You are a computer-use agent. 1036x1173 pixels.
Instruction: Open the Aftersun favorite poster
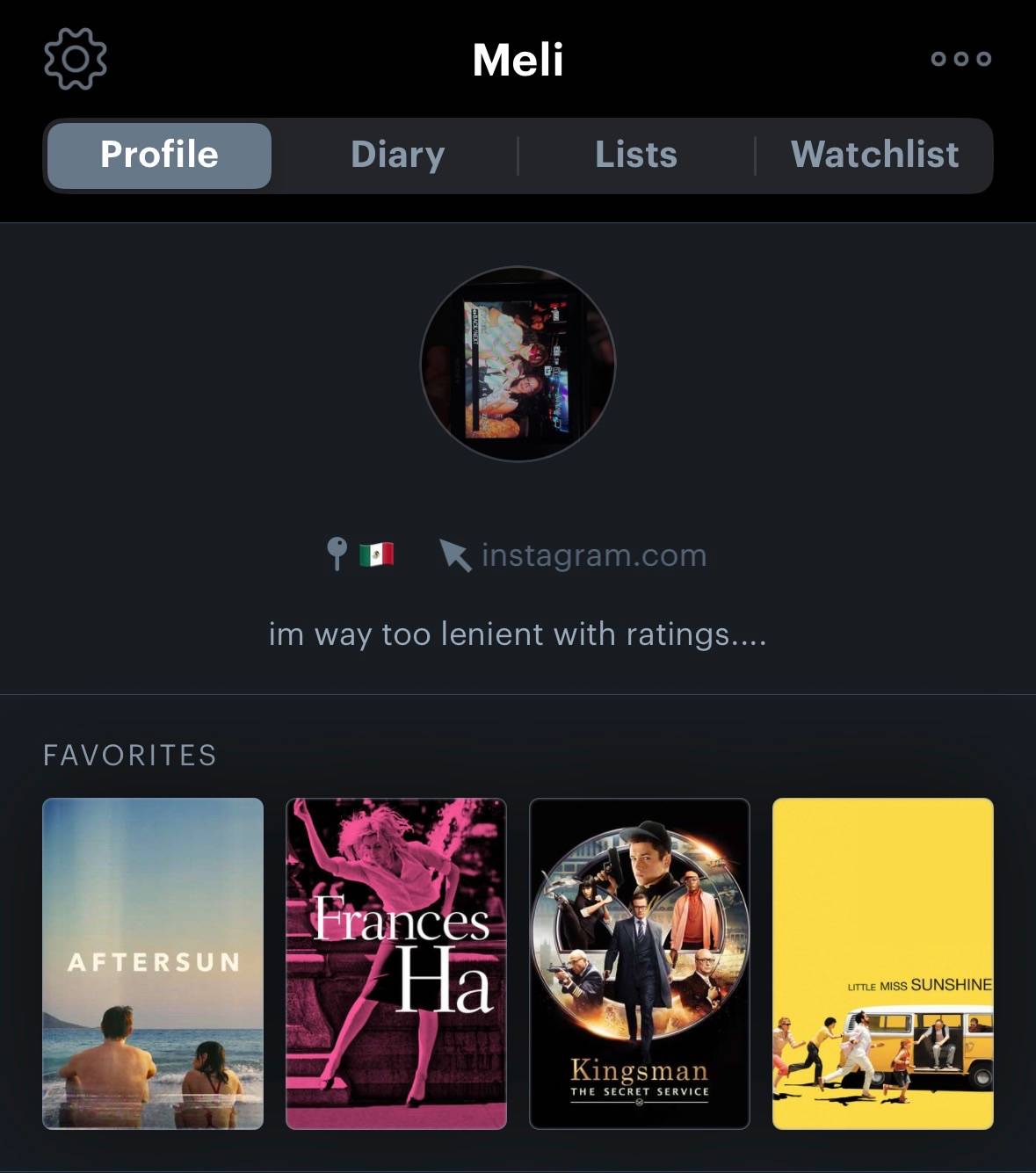[153, 964]
